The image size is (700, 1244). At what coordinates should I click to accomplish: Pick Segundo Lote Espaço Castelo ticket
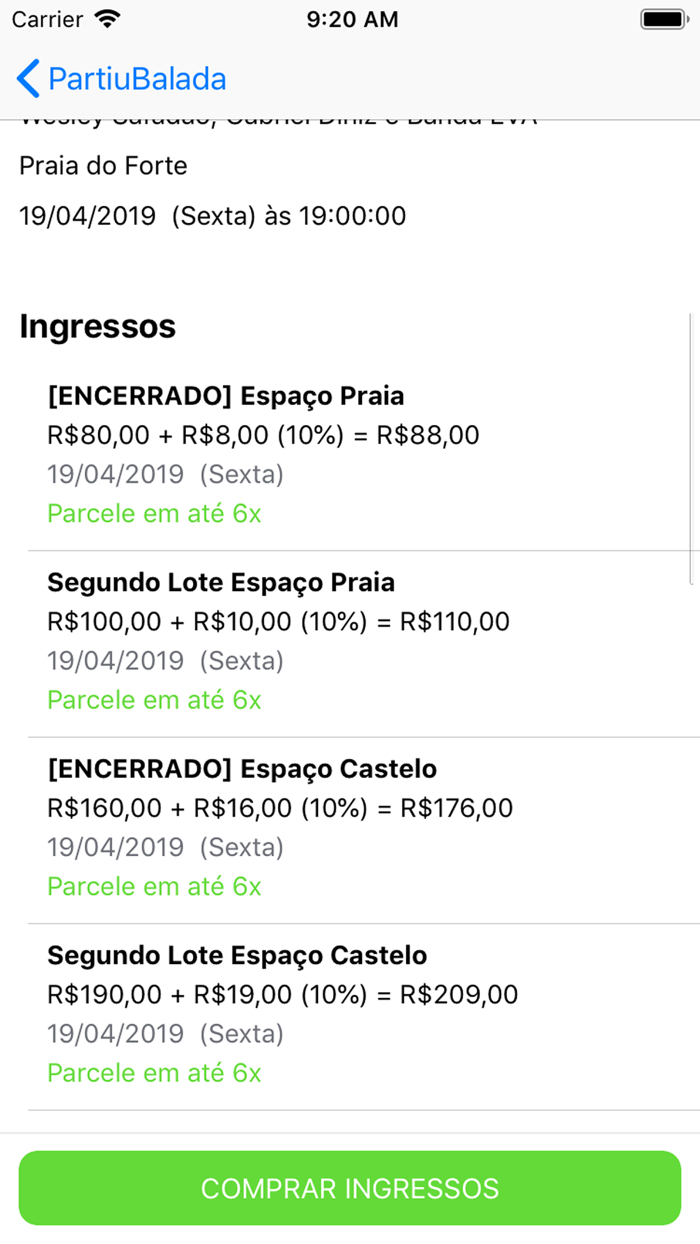pyautogui.click(x=350, y=1014)
